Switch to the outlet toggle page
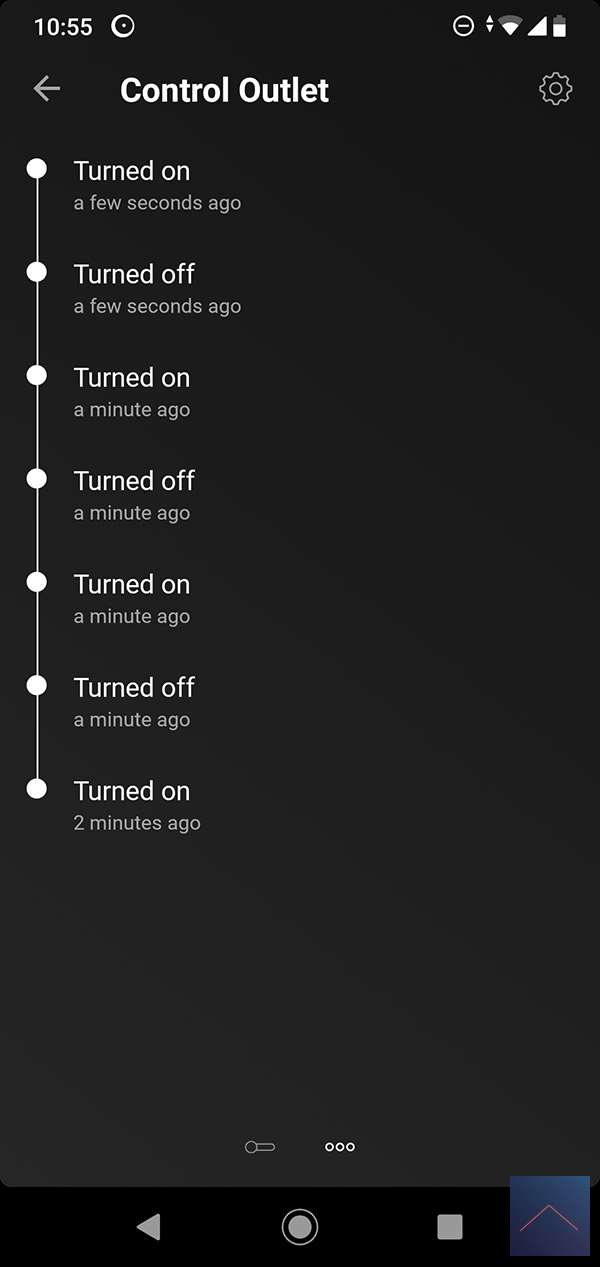 pyautogui.click(x=260, y=1147)
